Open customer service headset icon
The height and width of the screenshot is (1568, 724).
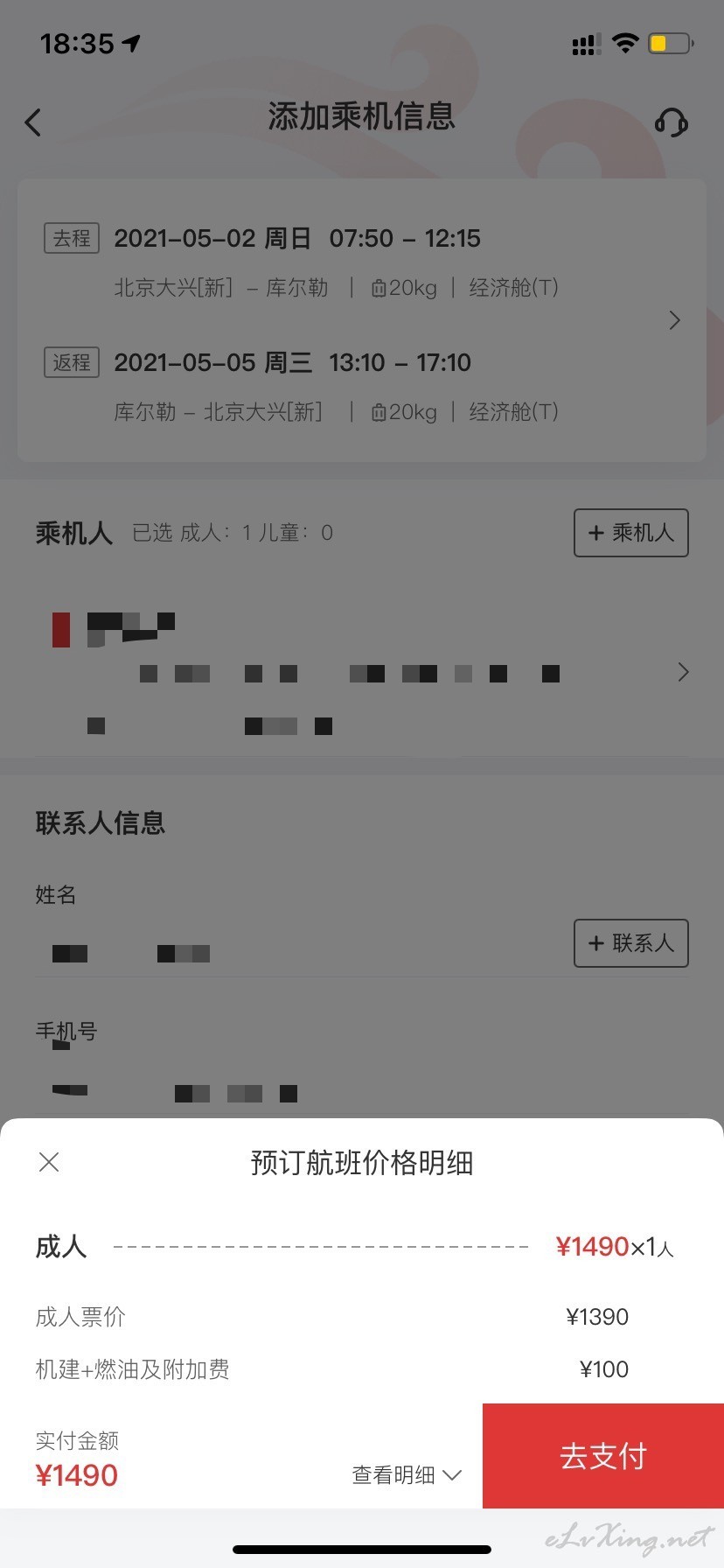(x=672, y=122)
